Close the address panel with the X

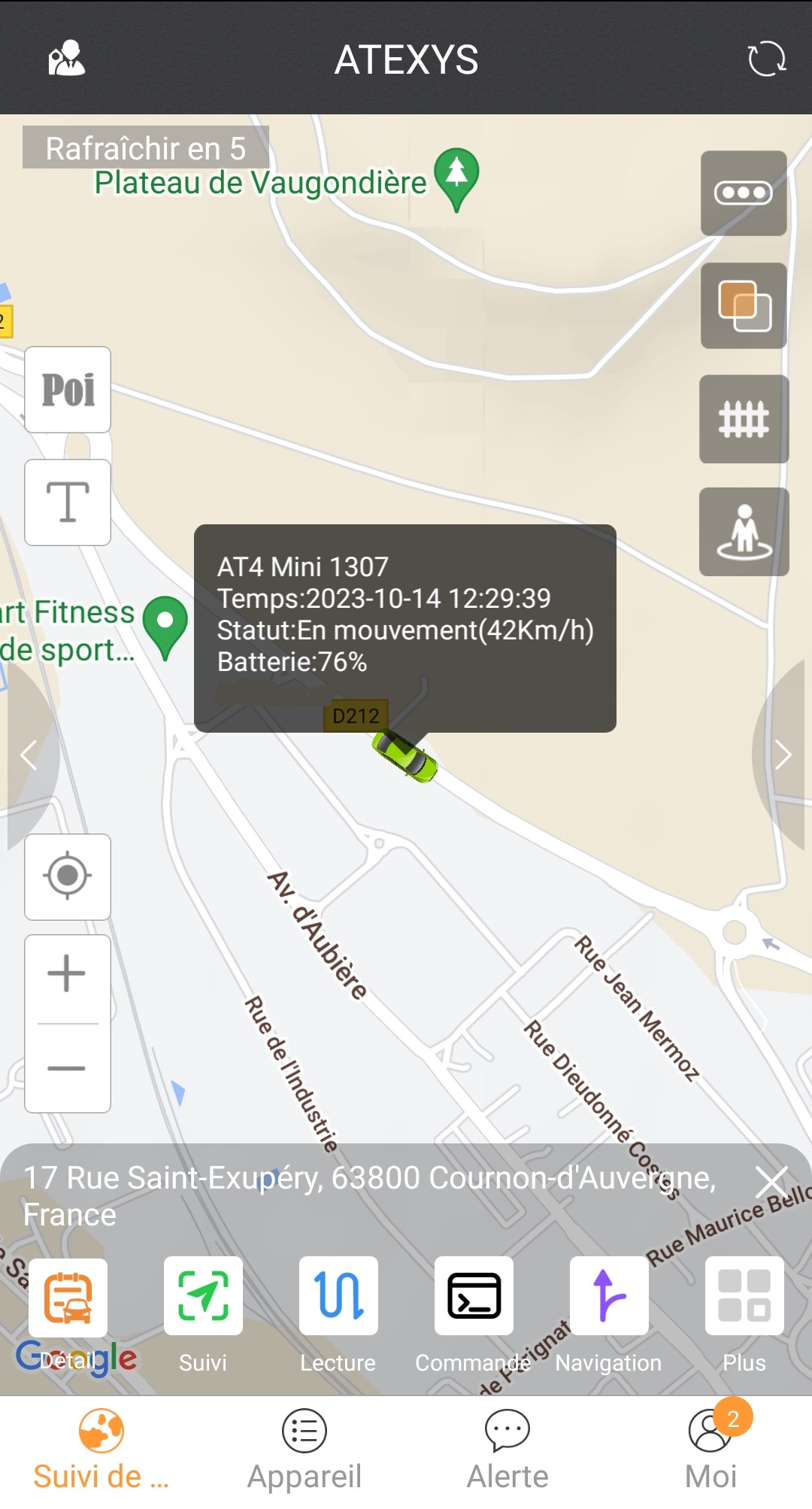pos(772,1182)
